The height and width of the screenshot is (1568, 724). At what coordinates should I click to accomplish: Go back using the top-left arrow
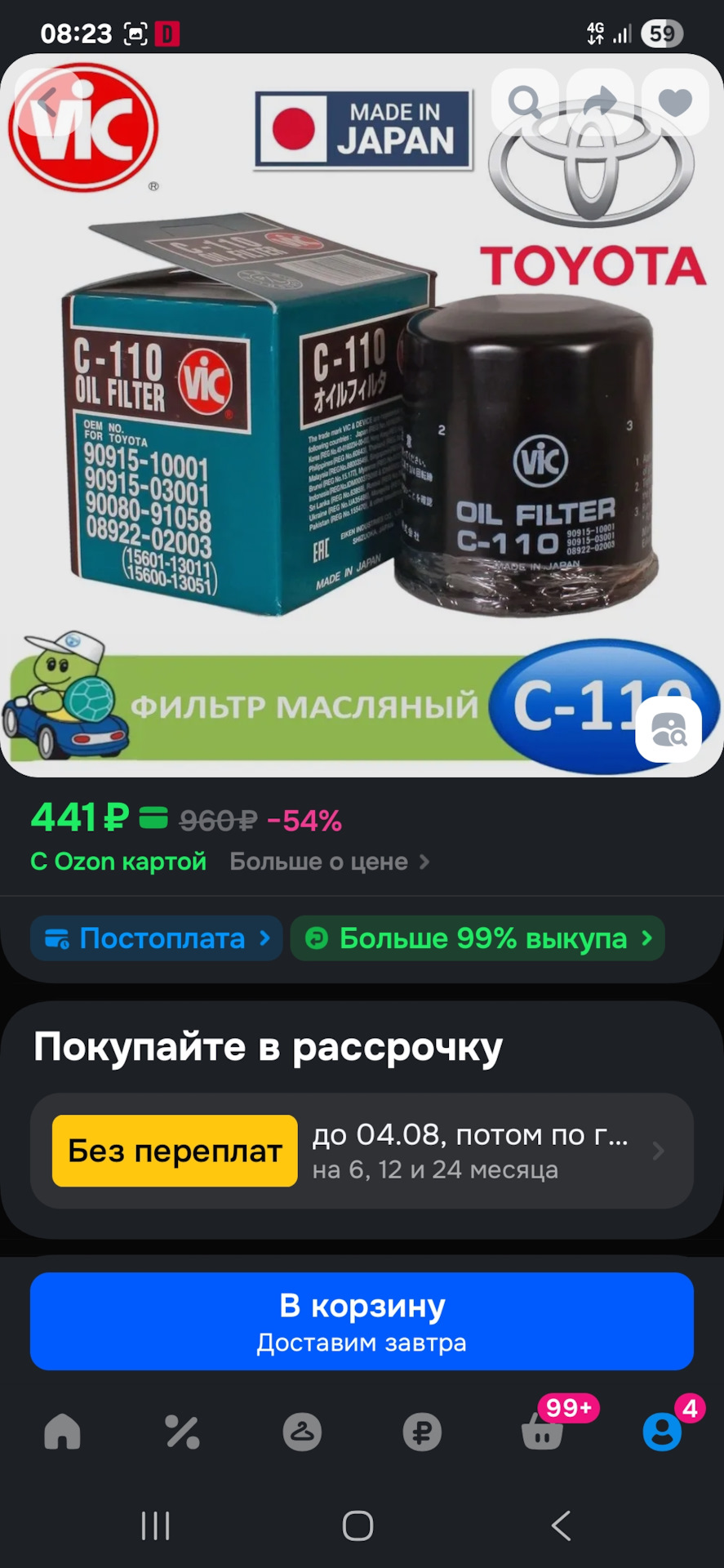click(x=47, y=103)
